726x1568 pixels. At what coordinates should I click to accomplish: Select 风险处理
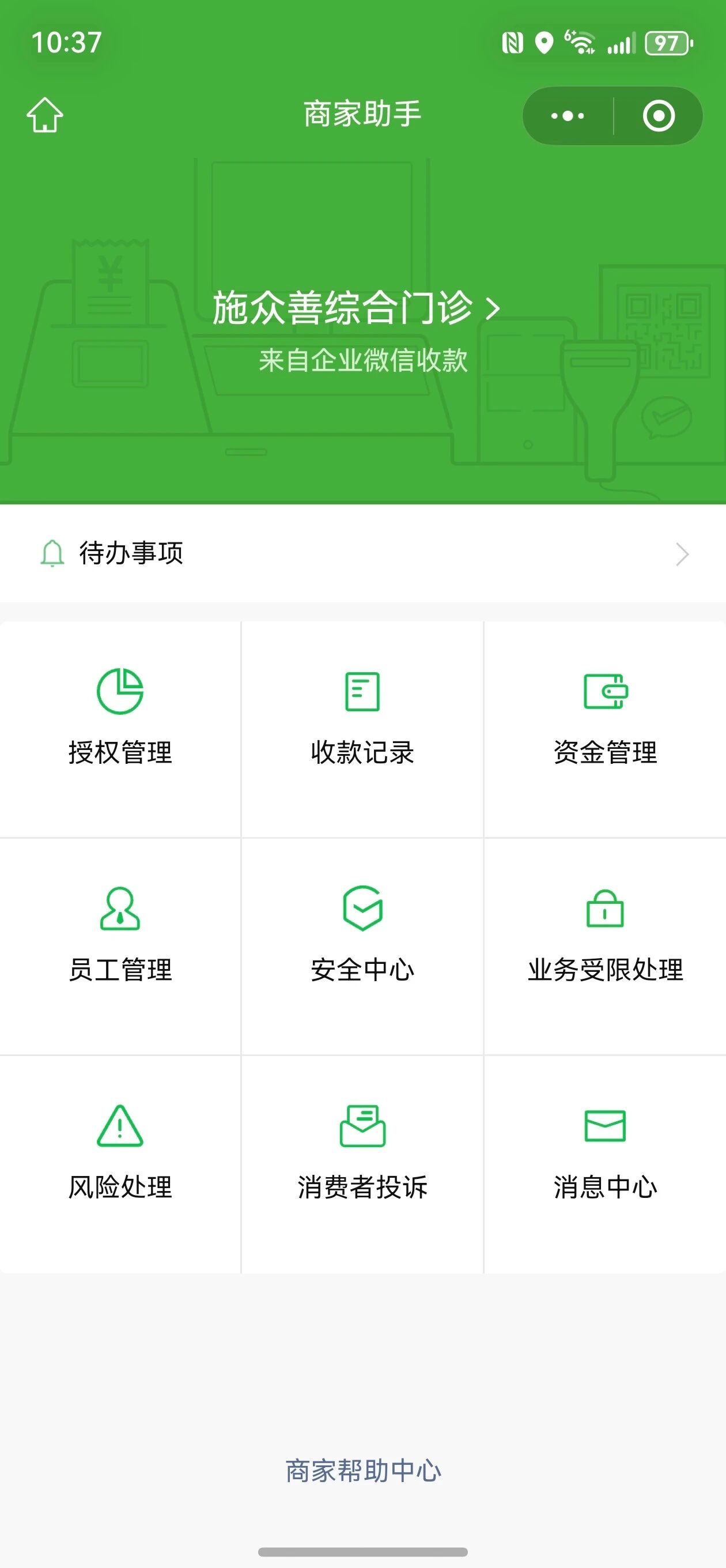tap(120, 1153)
